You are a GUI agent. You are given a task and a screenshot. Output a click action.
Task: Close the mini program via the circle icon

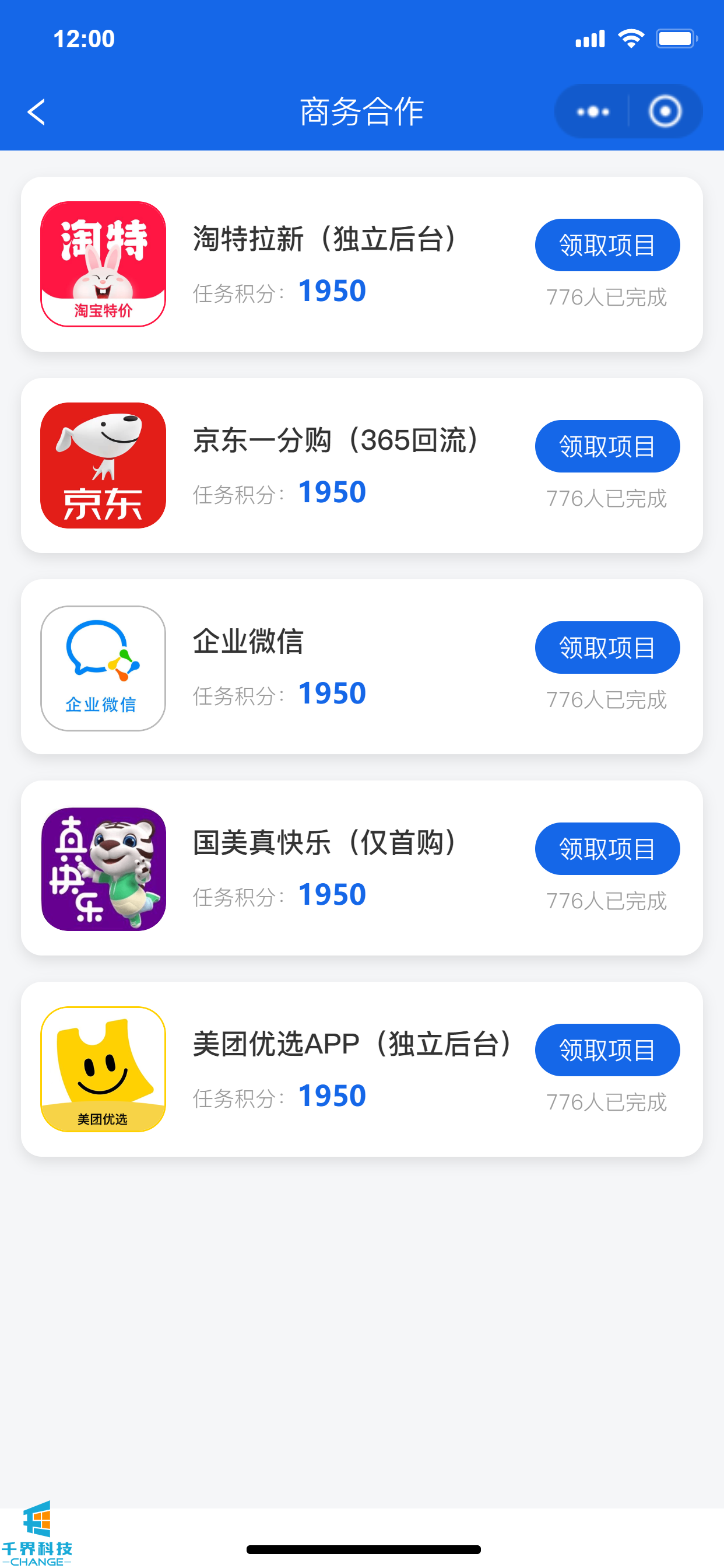coord(665,112)
